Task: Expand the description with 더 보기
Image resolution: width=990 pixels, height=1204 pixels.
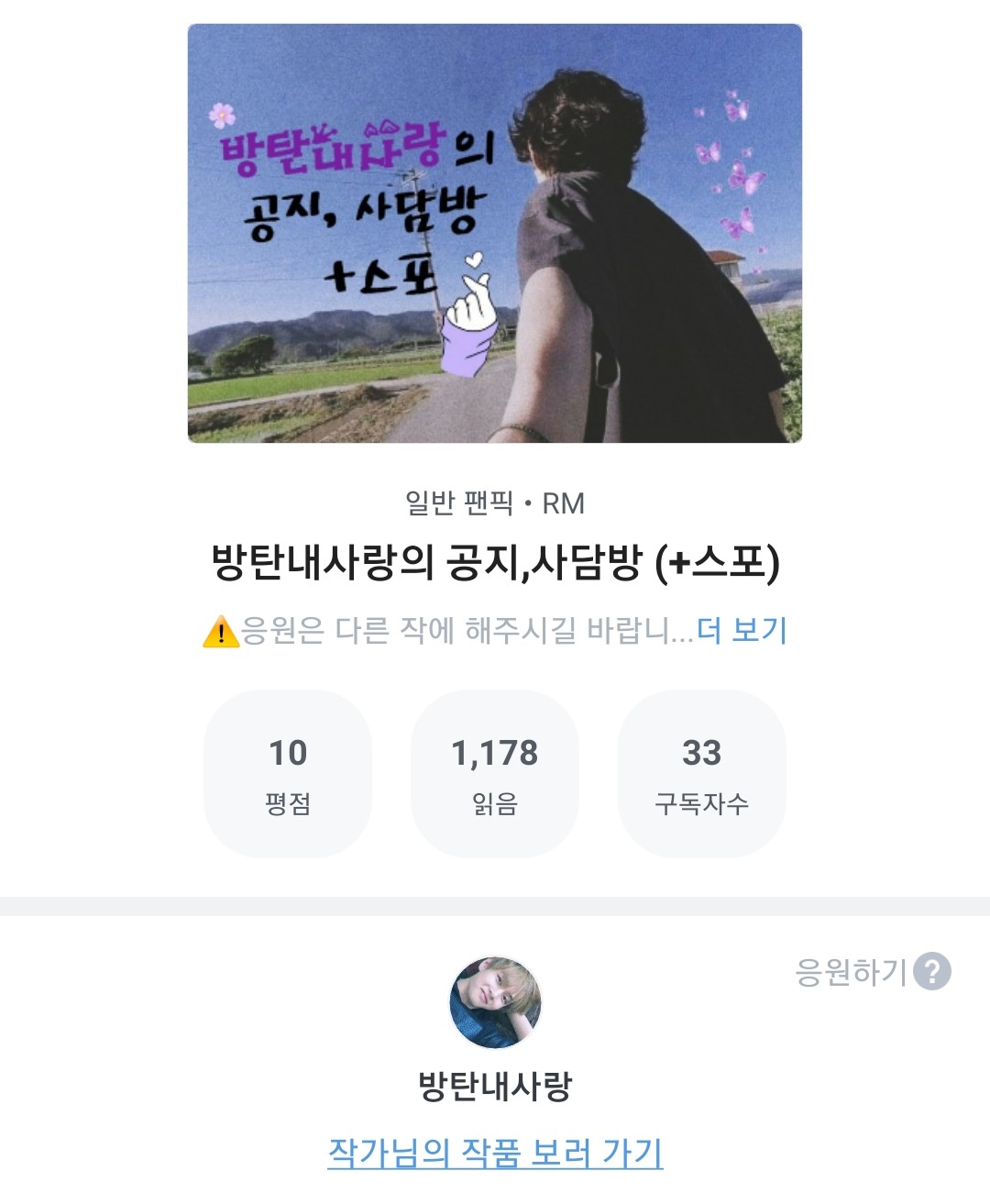Action: point(742,630)
